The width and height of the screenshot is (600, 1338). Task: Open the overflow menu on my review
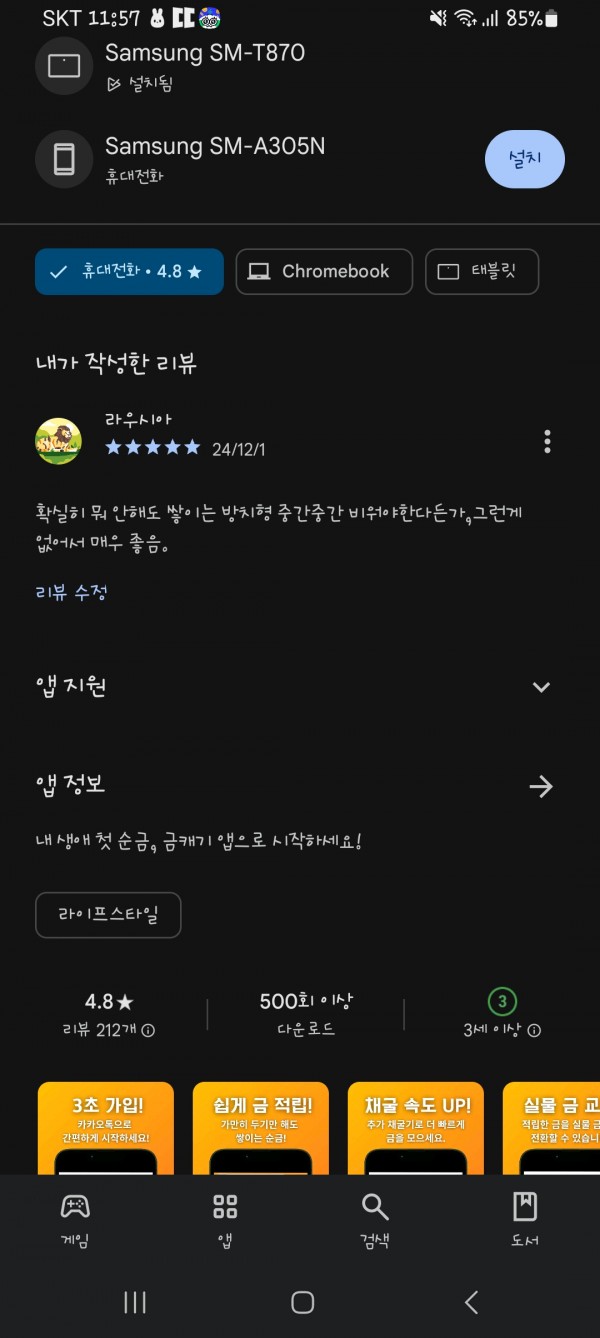click(547, 441)
